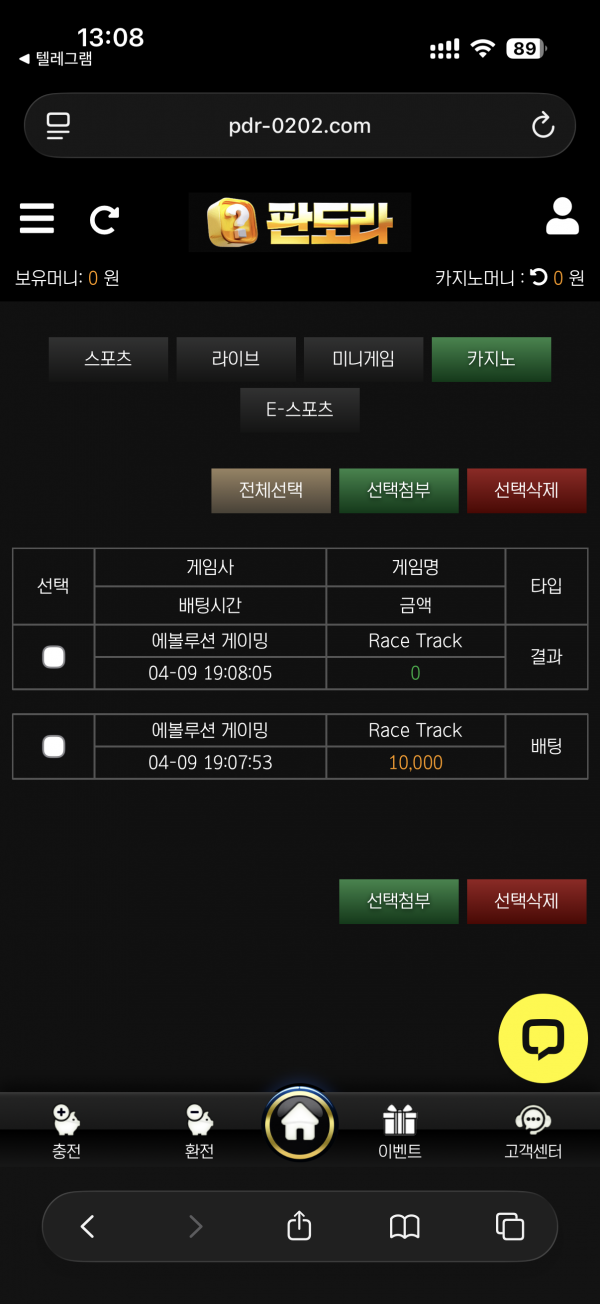Switch to the 스포츠 tab
Image resolution: width=600 pixels, height=1304 pixels.
[109, 359]
